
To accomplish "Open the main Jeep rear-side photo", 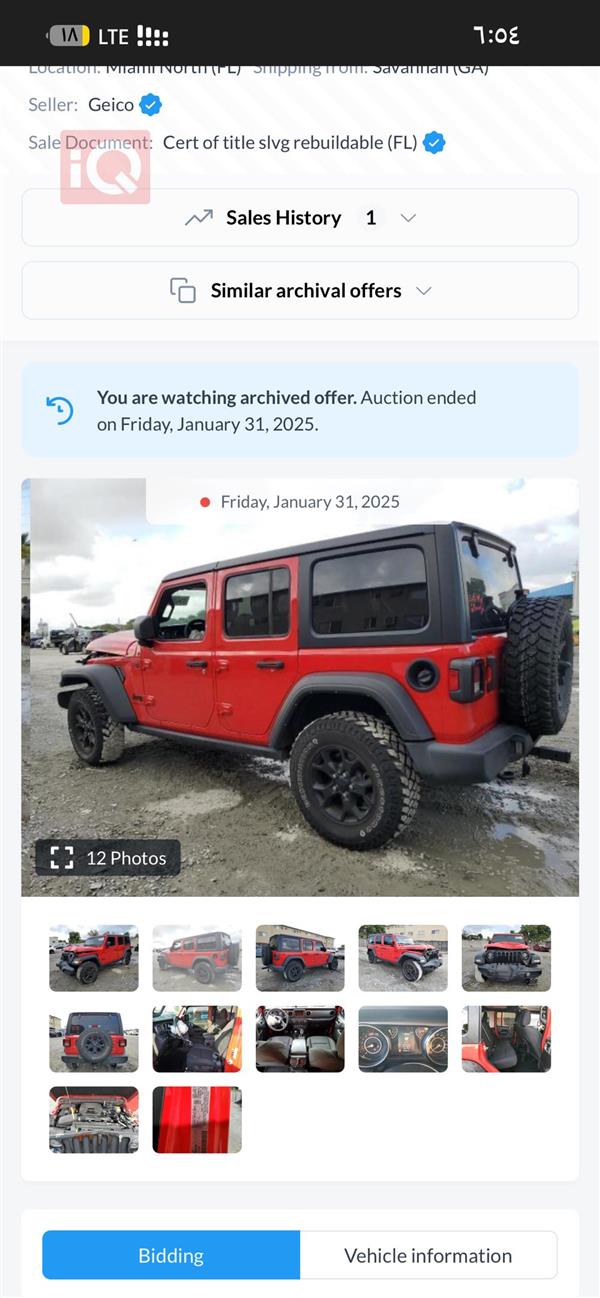I will click(x=300, y=690).
